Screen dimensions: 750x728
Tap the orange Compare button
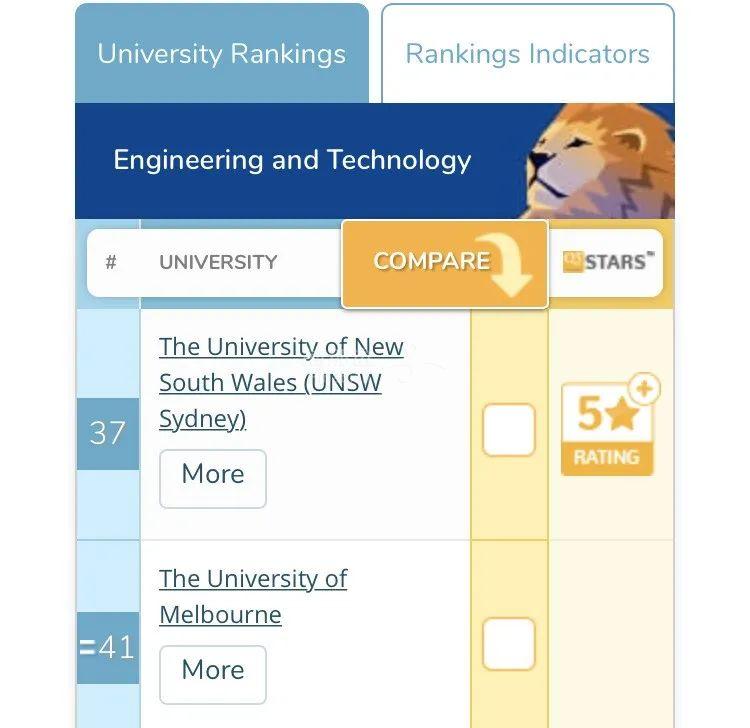444,263
